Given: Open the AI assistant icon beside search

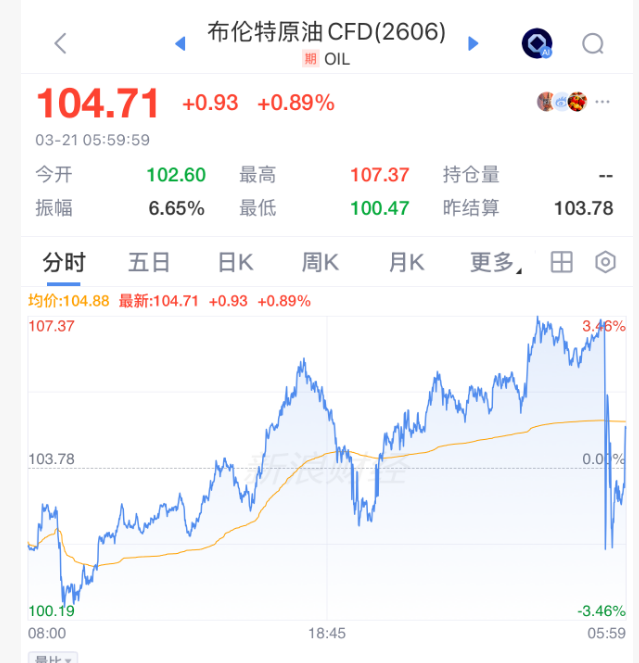Looking at the screenshot, I should pos(537,43).
